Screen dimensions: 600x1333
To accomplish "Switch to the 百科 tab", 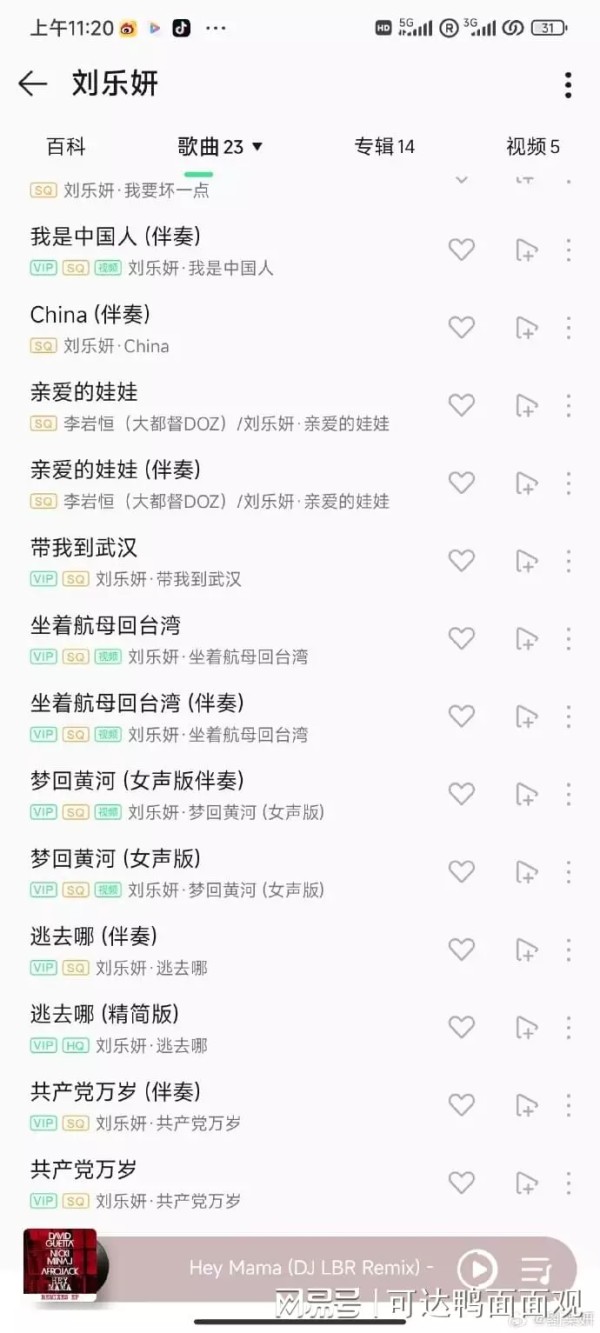I will click(66, 147).
